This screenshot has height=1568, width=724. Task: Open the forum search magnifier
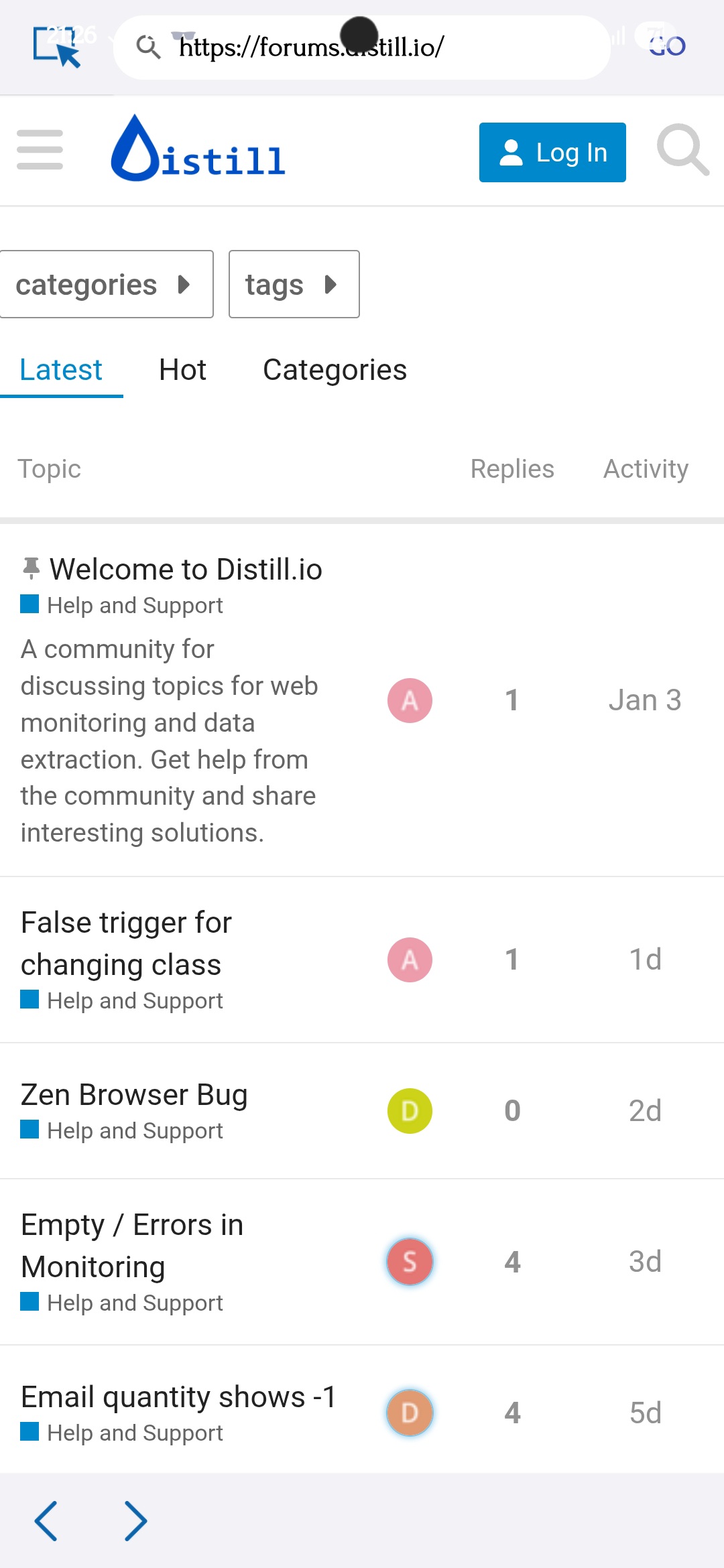click(x=682, y=150)
